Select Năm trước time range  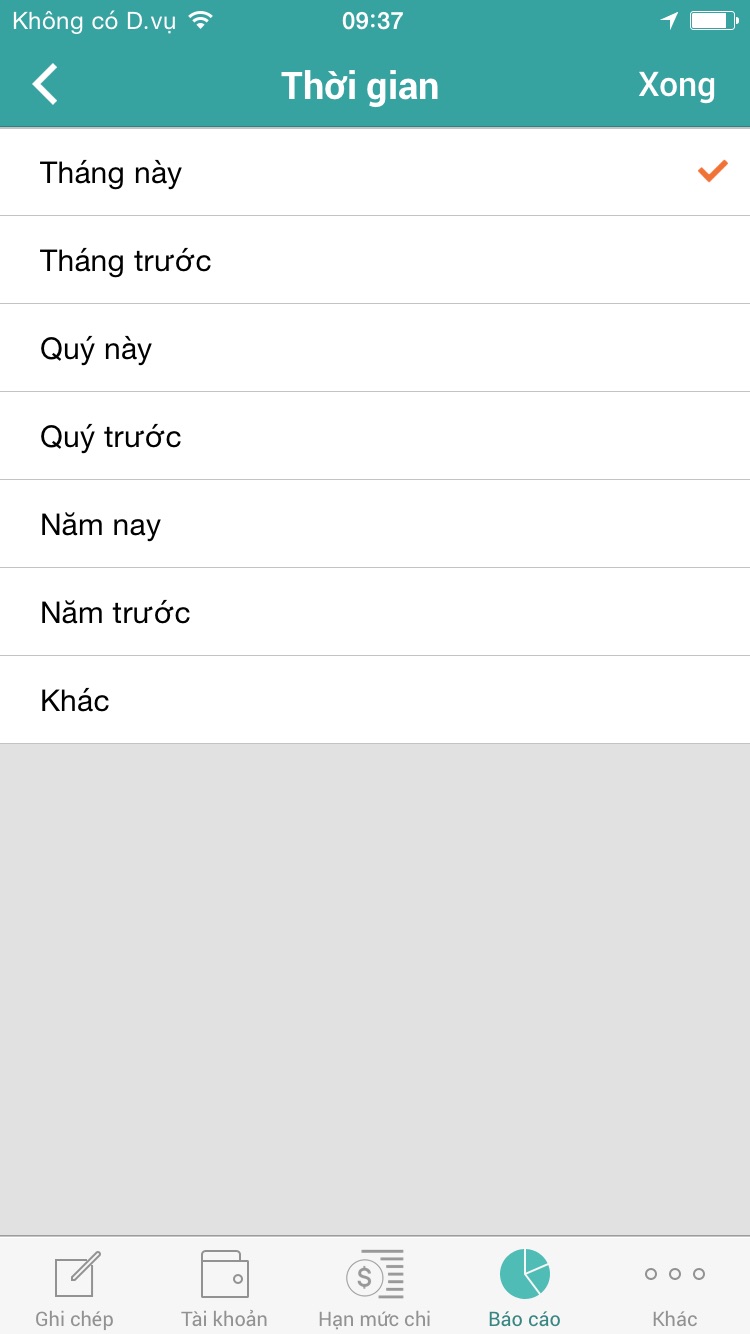point(375,612)
